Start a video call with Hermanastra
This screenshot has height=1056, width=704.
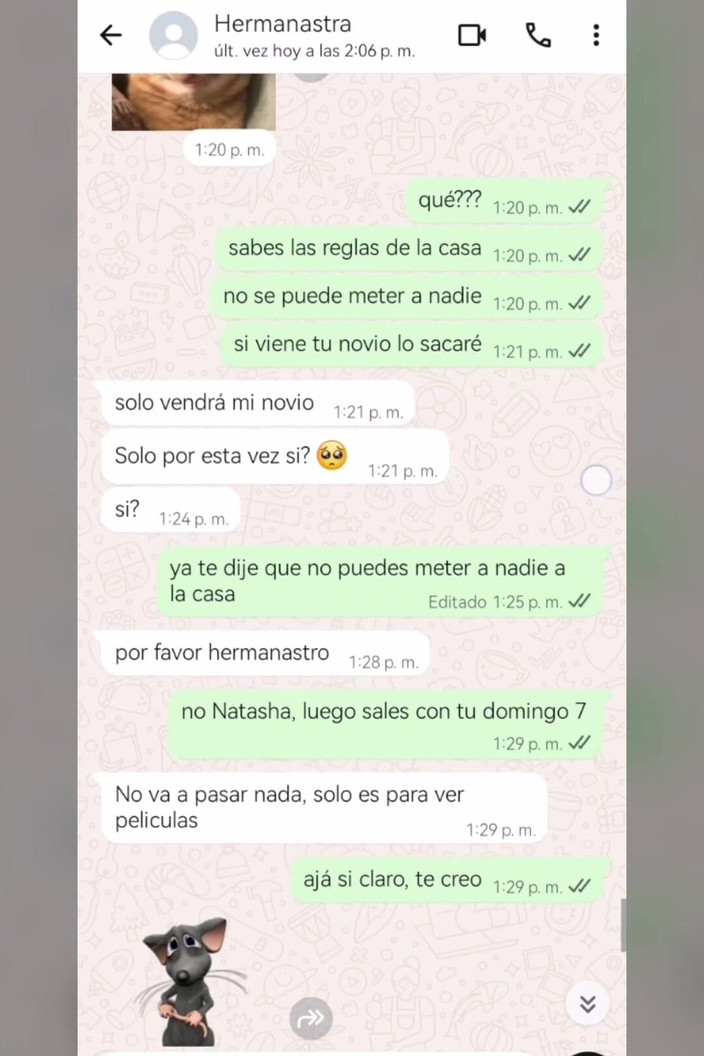click(471, 35)
